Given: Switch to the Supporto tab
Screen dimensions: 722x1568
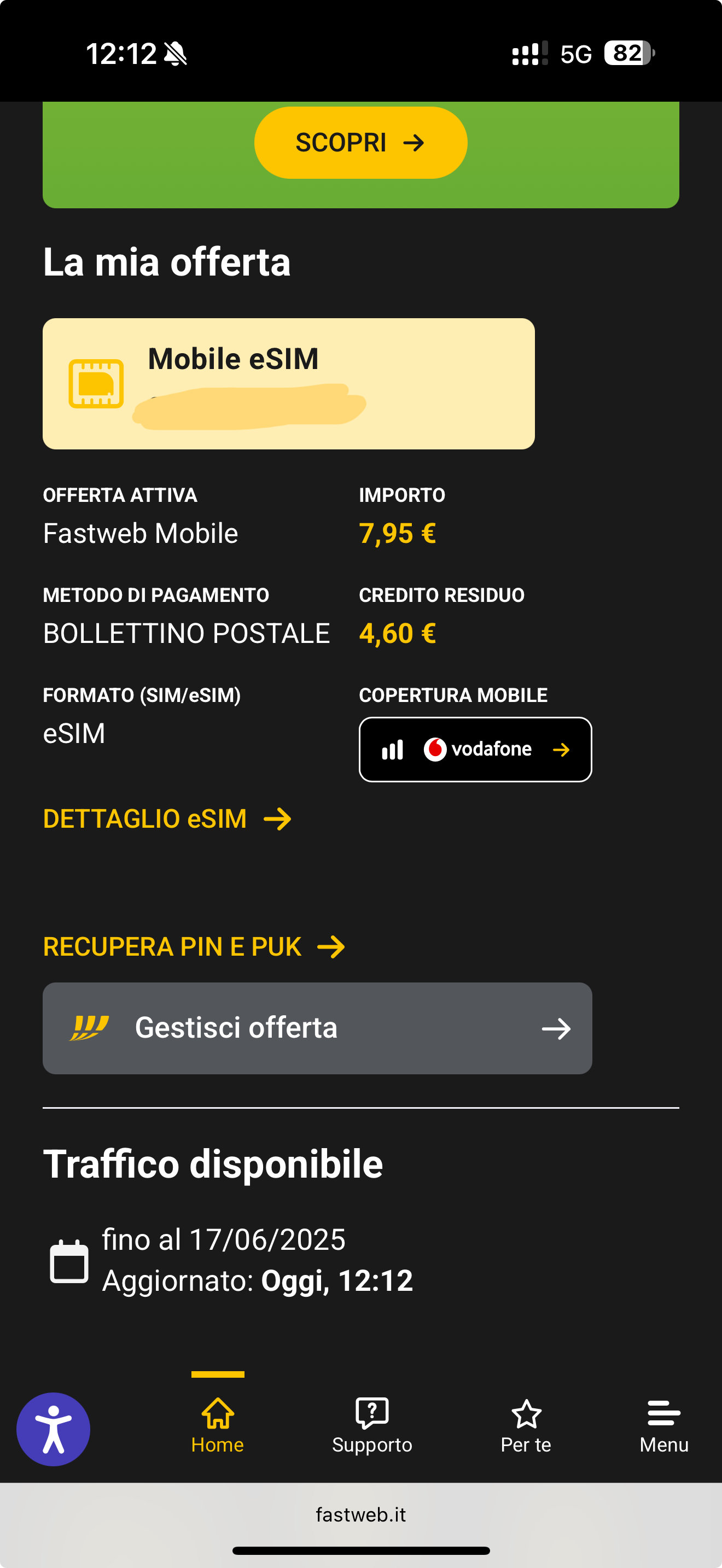Looking at the screenshot, I should [x=372, y=1425].
